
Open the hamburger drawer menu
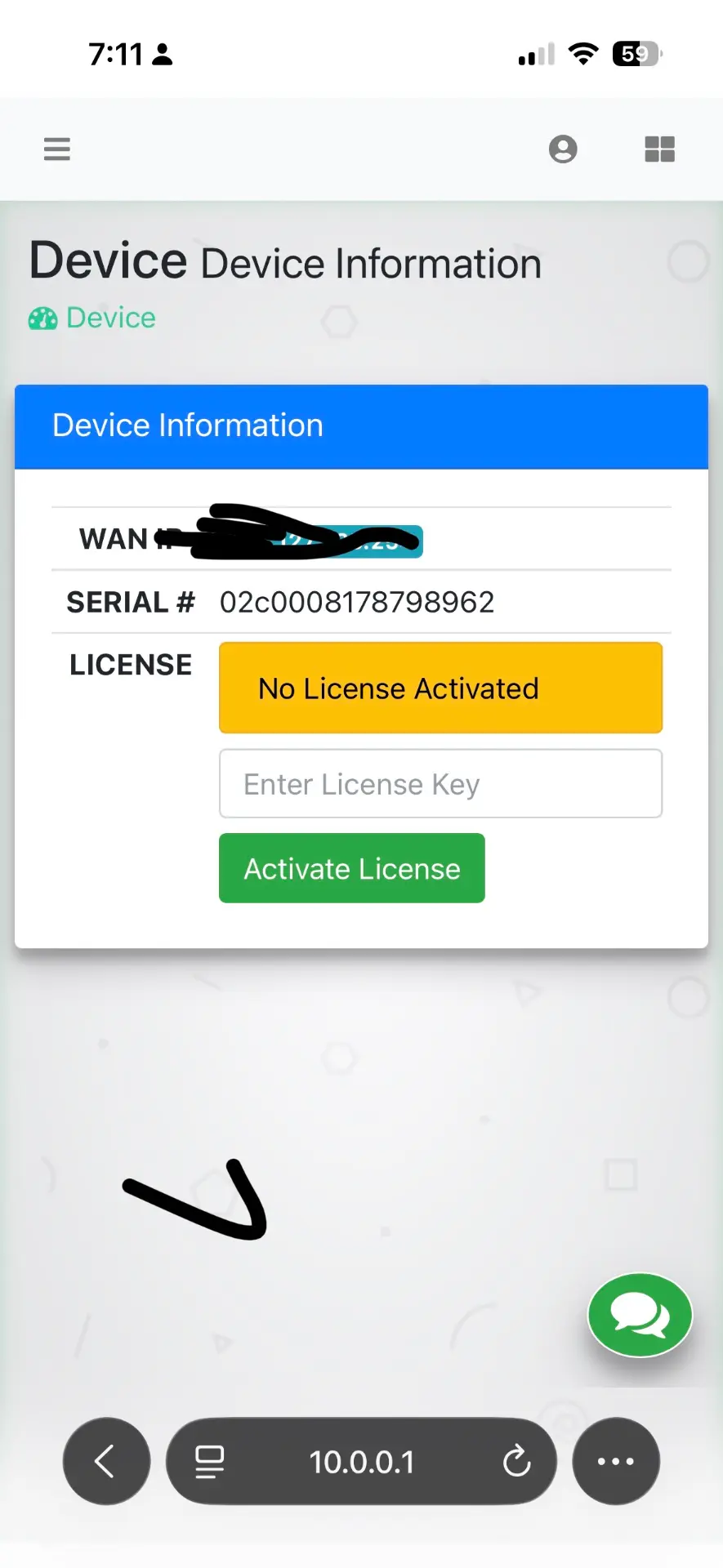56,149
